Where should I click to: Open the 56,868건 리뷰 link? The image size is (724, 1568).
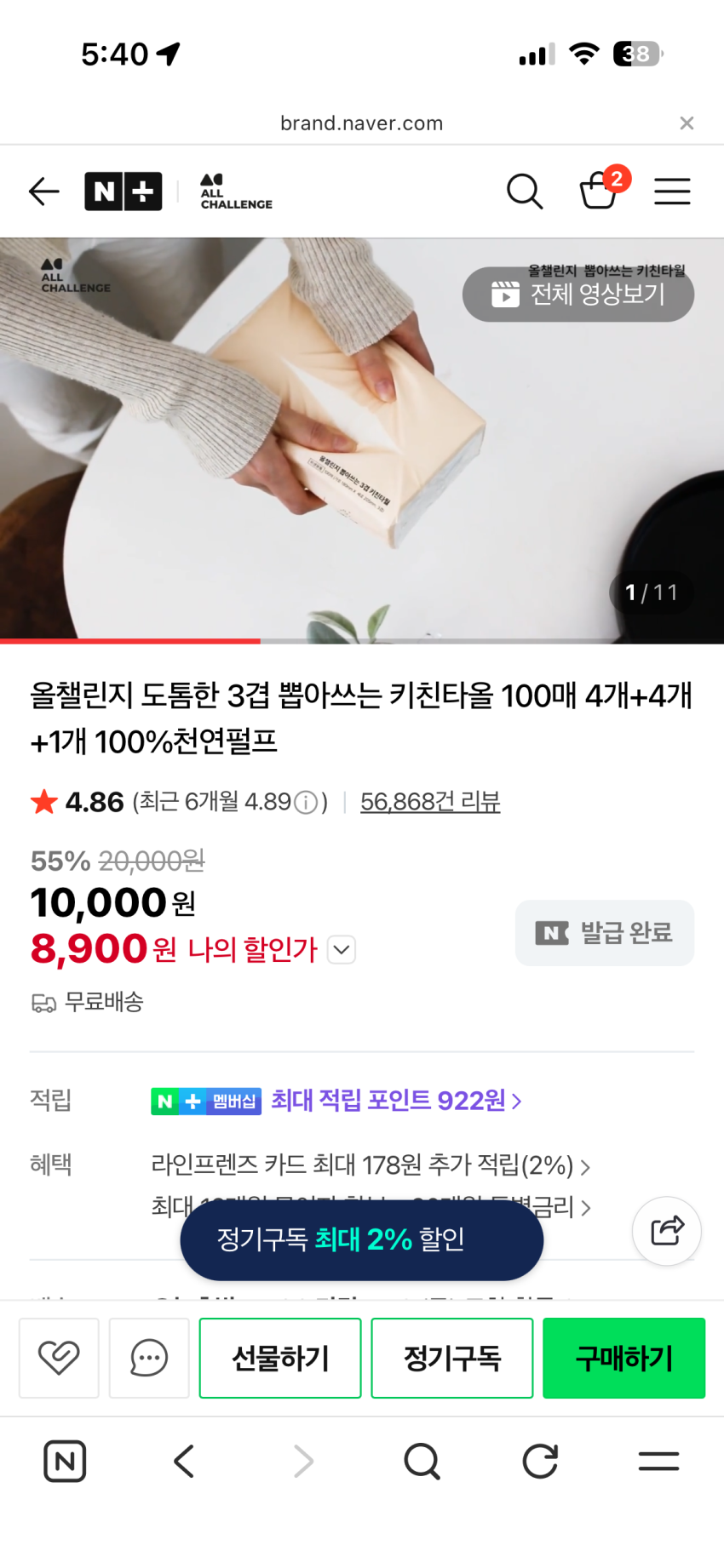pyautogui.click(x=430, y=802)
